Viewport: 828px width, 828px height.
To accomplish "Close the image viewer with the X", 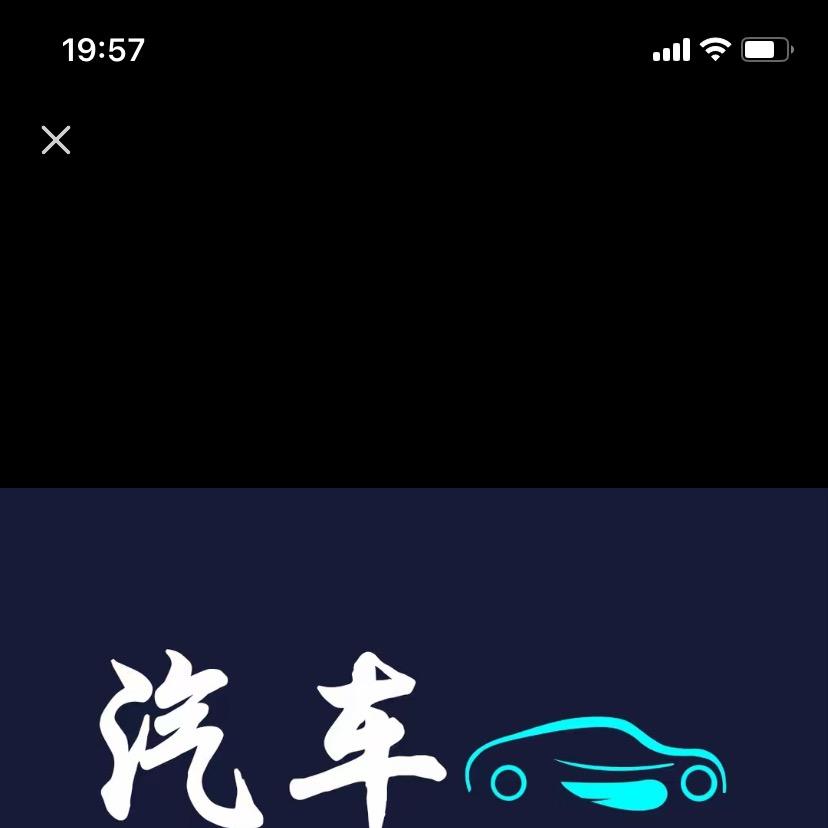I will [56, 140].
